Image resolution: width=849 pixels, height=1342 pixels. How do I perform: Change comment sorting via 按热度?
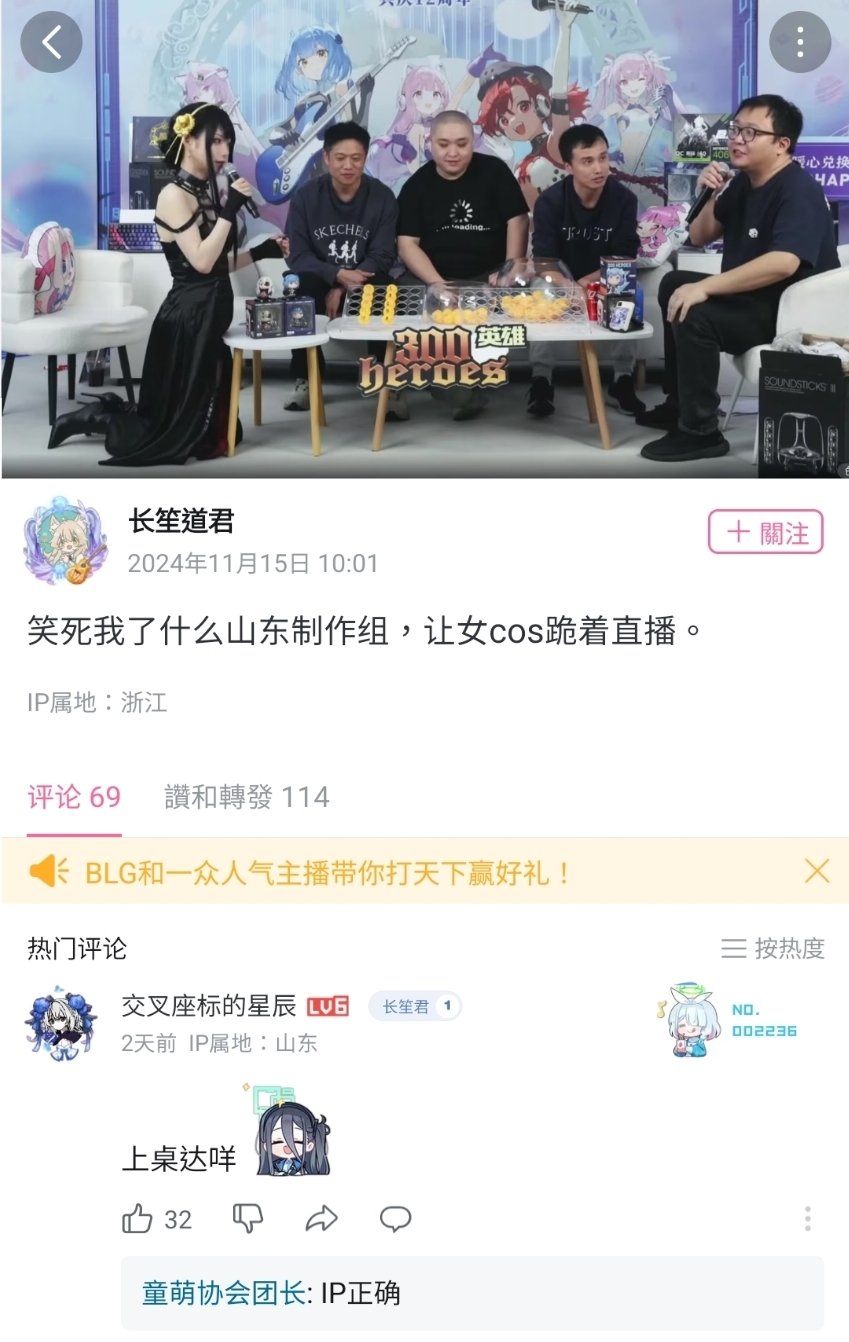coord(773,948)
